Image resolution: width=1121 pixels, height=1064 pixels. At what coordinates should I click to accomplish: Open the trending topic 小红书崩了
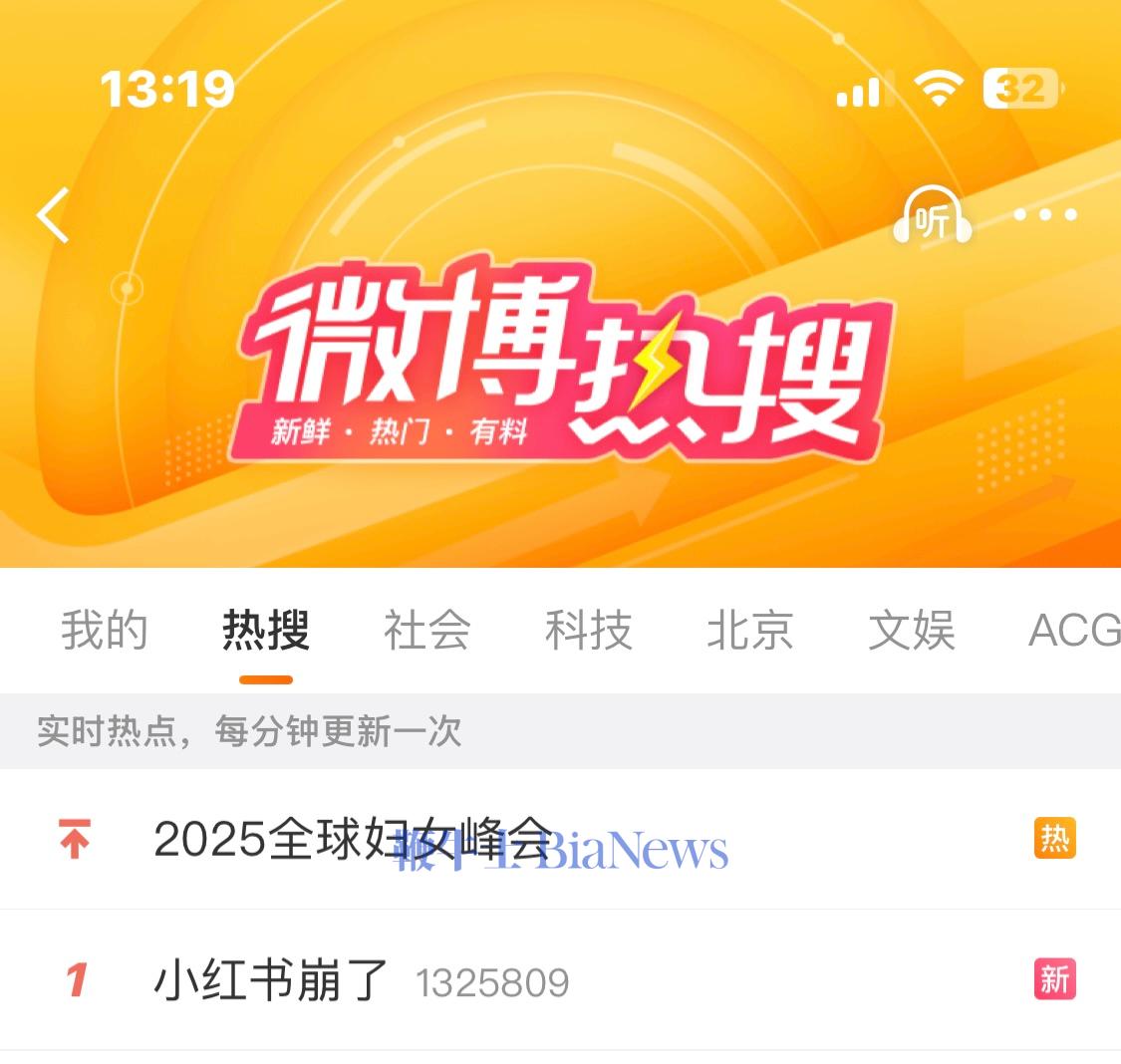pyautogui.click(x=271, y=981)
